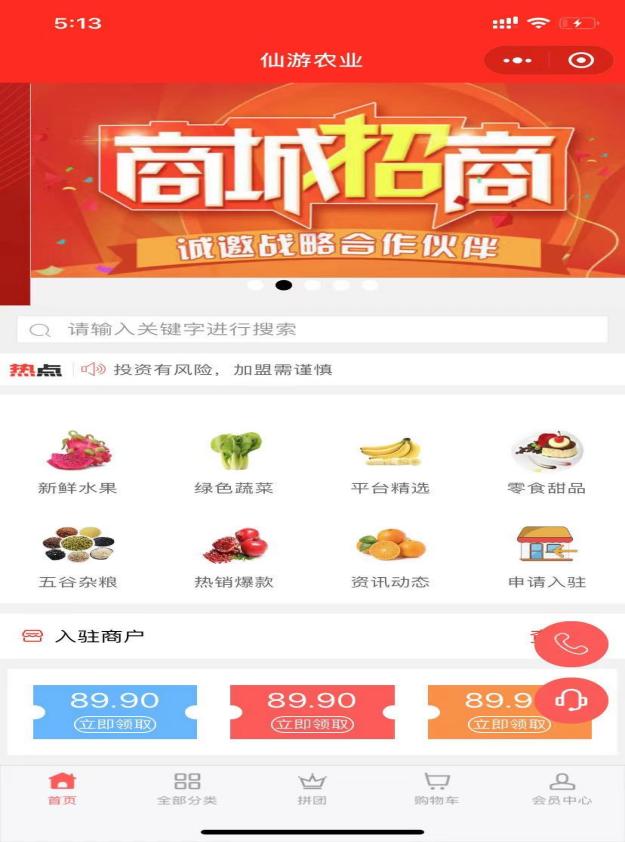Open 资讯动态 news updates
The image size is (625, 842).
(x=390, y=557)
